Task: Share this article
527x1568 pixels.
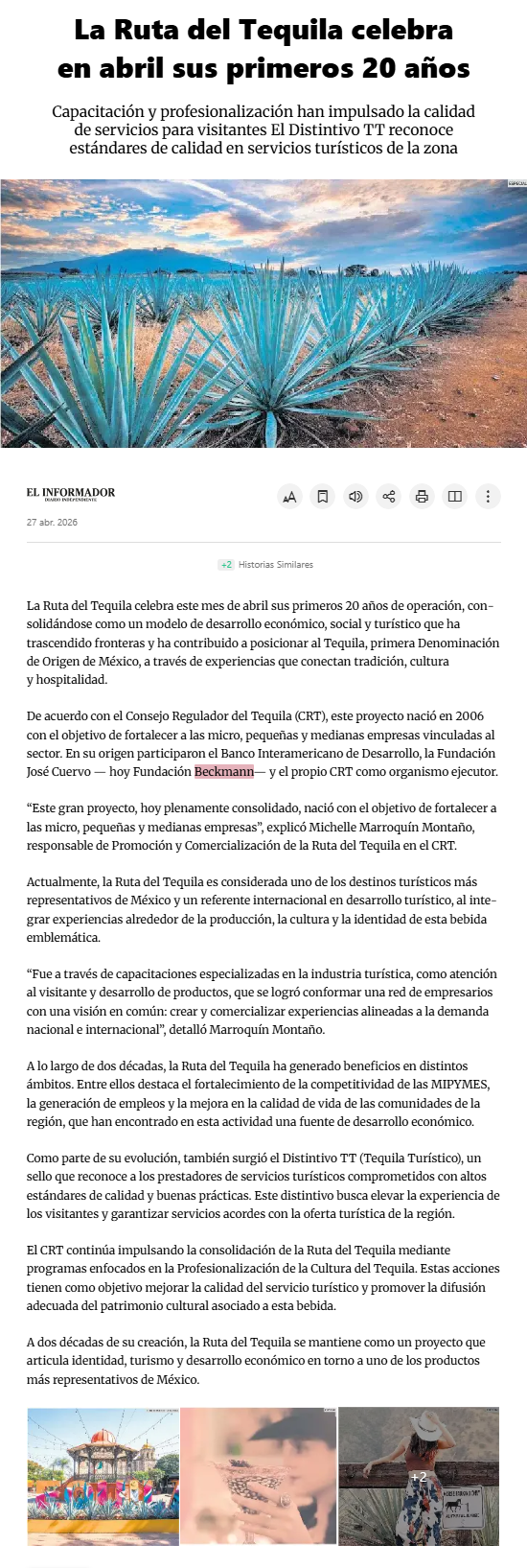Action: pyautogui.click(x=389, y=496)
